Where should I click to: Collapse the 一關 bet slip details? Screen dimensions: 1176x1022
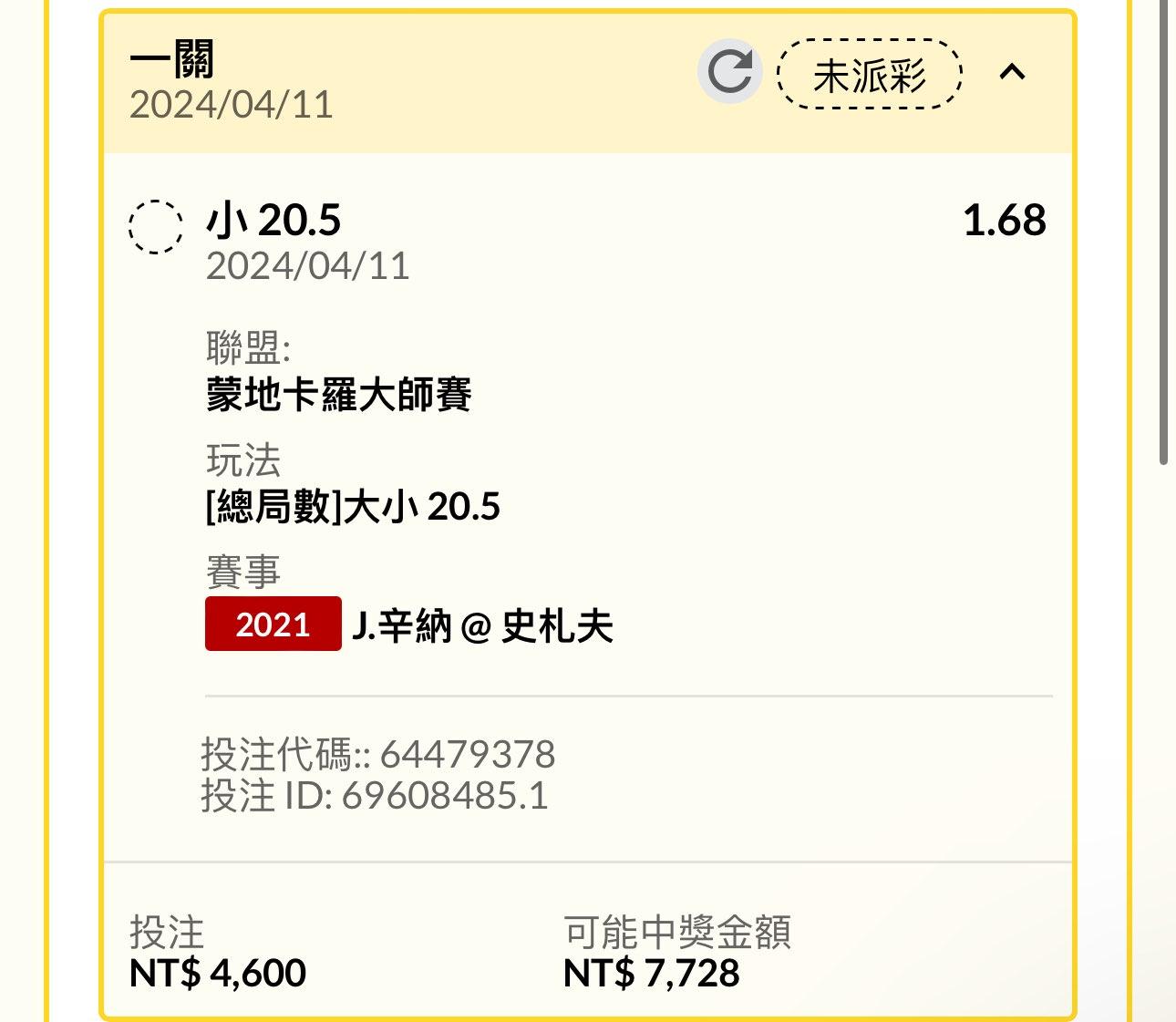click(x=1013, y=72)
